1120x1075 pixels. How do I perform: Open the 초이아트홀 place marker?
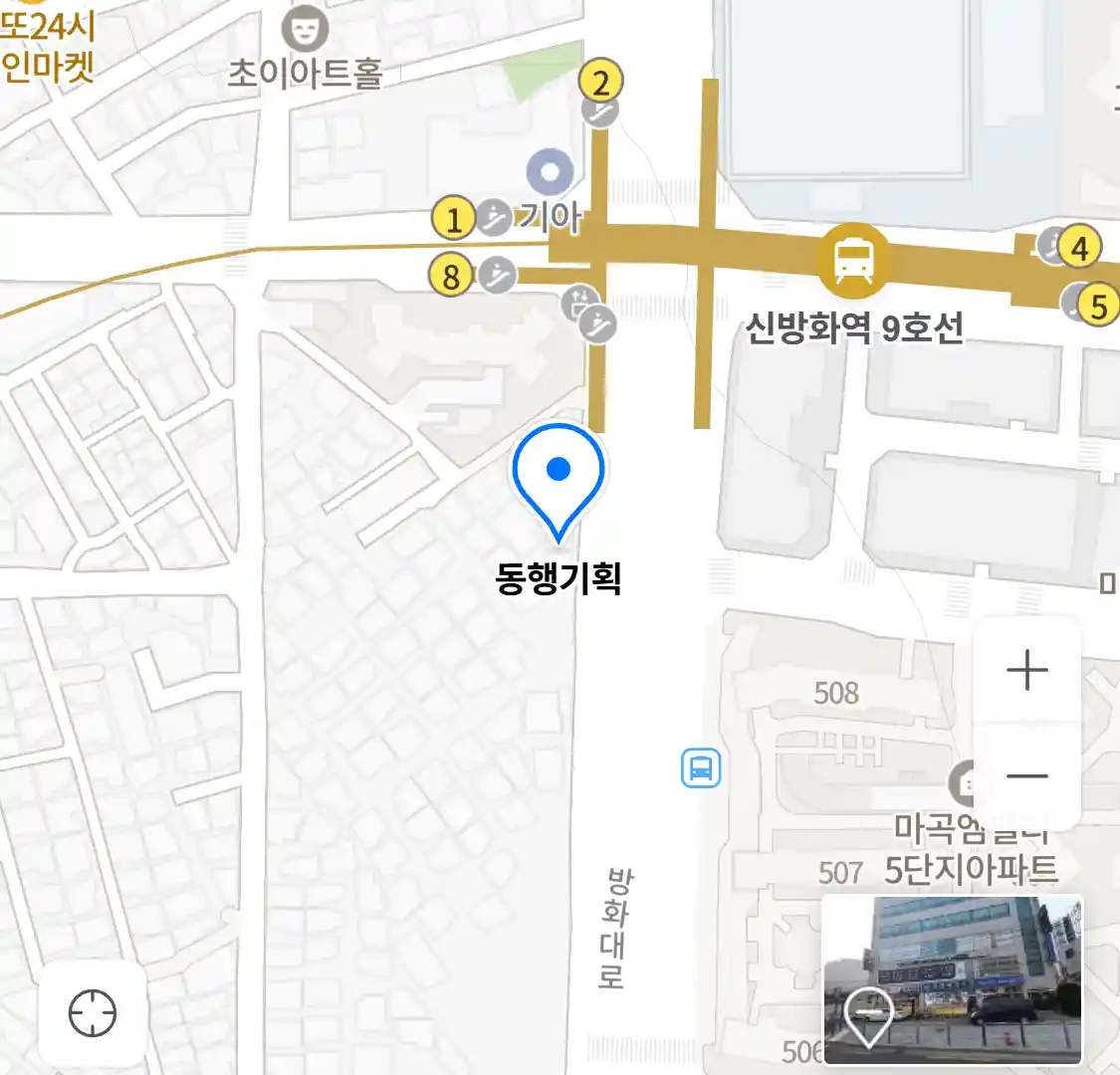(x=305, y=30)
